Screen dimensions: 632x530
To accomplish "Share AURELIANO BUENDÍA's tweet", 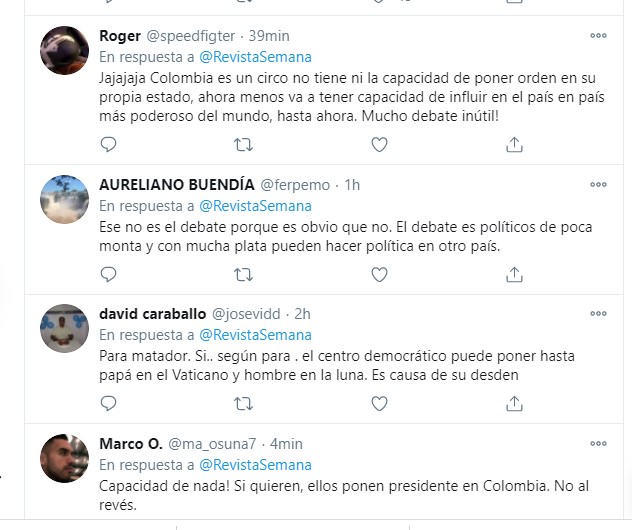I will point(514,274).
